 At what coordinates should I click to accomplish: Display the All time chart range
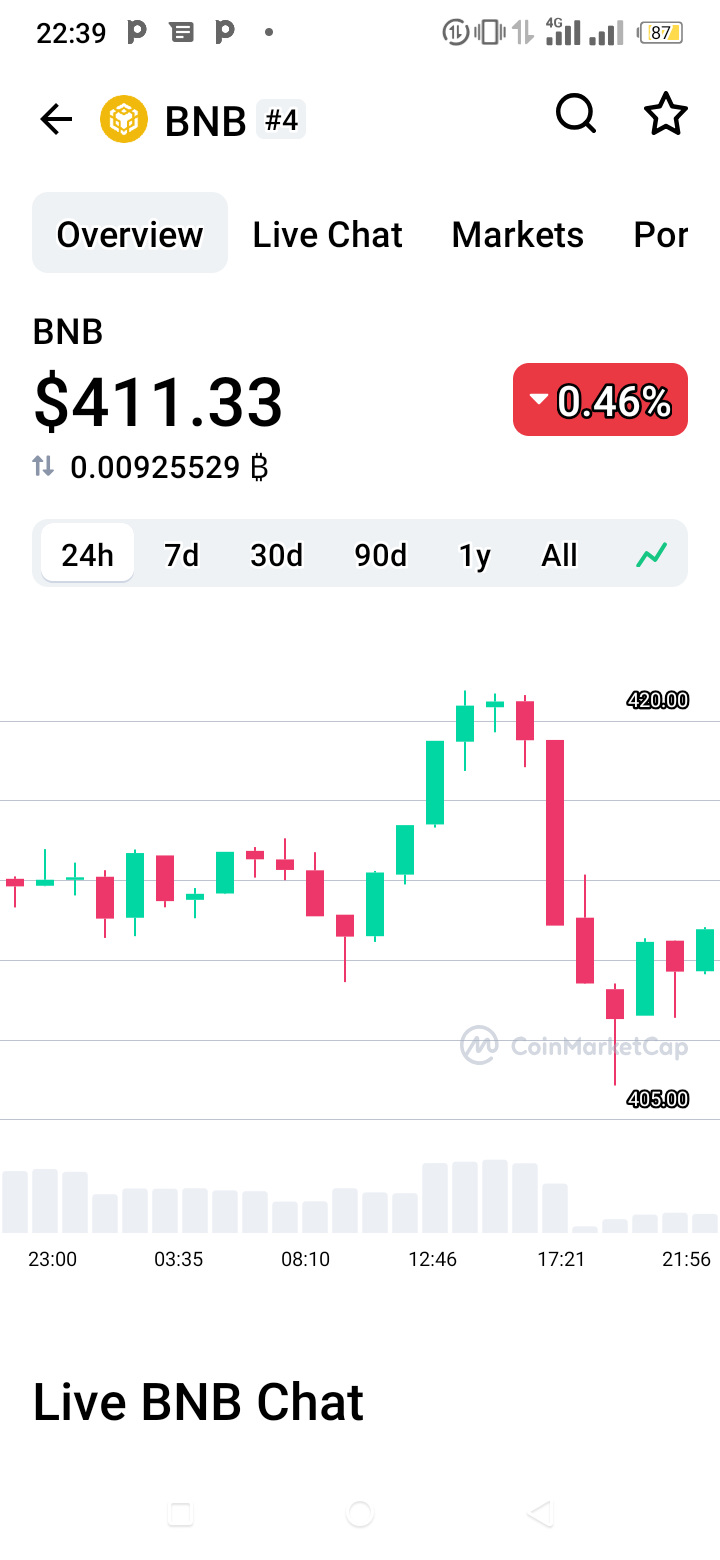(x=560, y=555)
